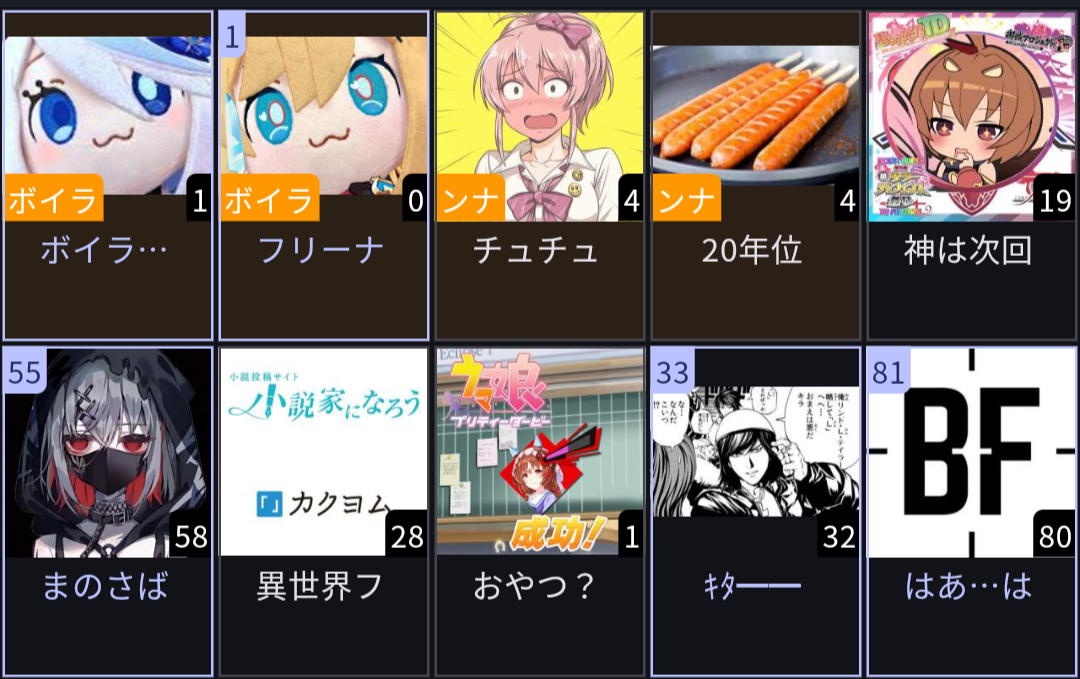Open the まのさば thread

(108, 511)
